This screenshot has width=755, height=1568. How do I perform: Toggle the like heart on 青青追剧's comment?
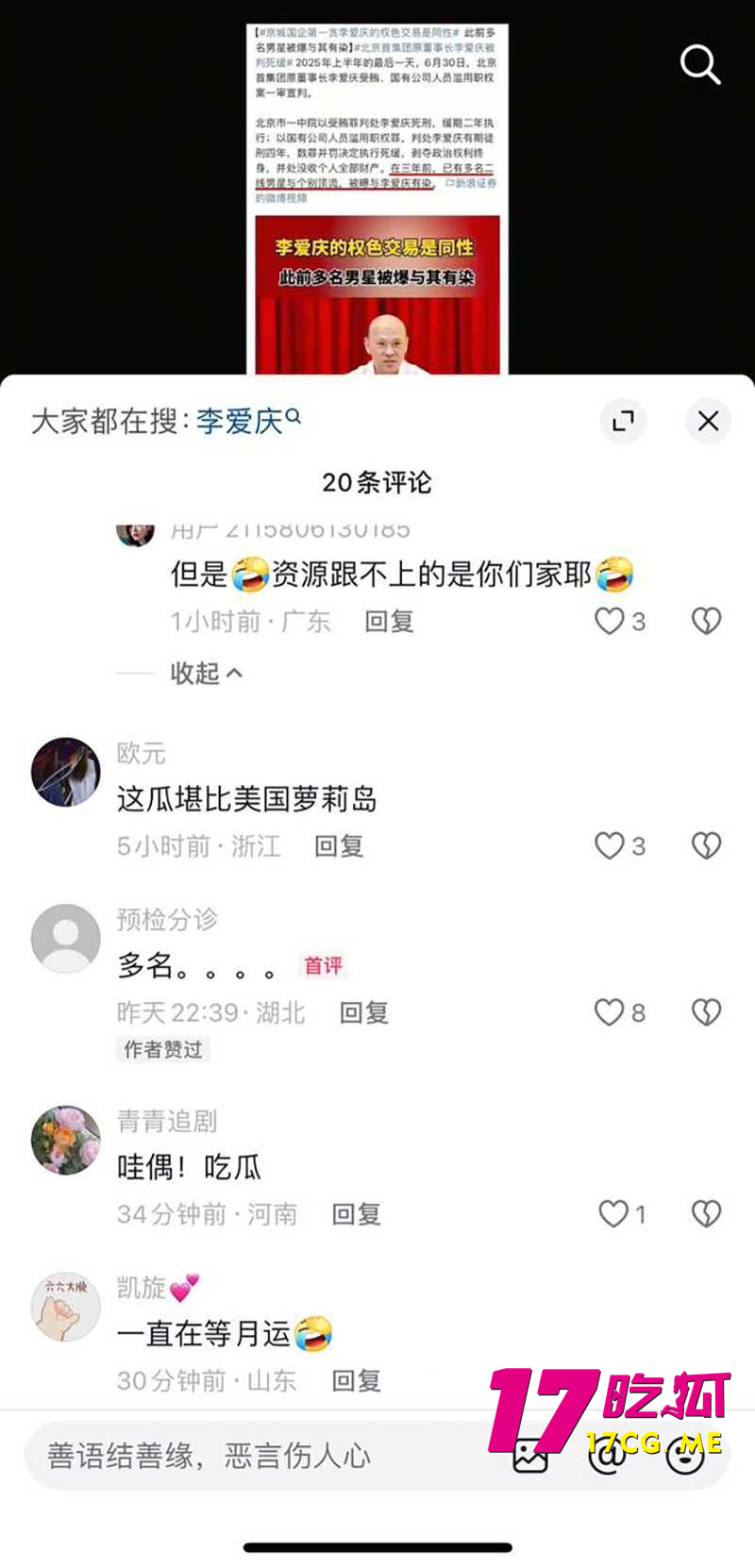613,1214
